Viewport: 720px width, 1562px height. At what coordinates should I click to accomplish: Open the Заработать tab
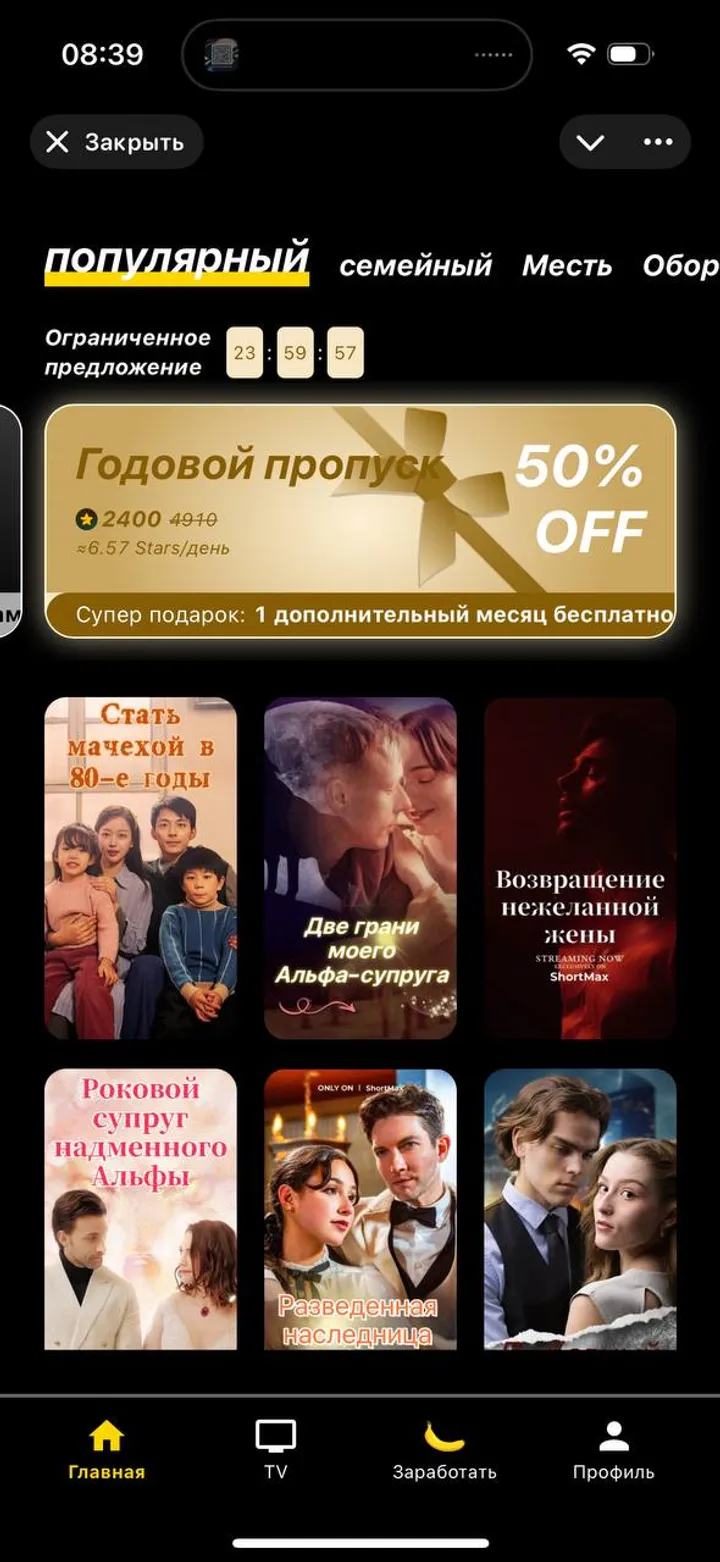(x=444, y=1450)
